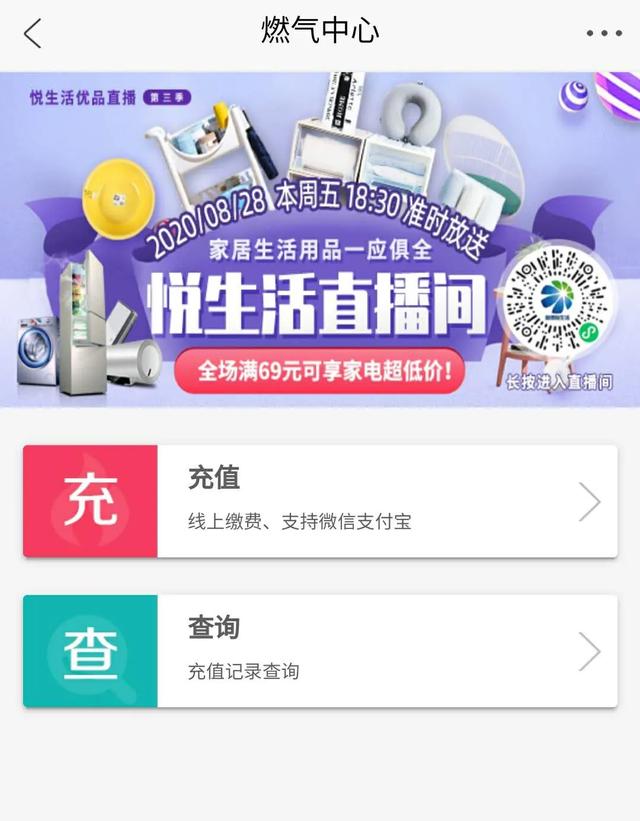Open the three-dot overflow menu
The height and width of the screenshot is (821, 640).
click(x=603, y=34)
